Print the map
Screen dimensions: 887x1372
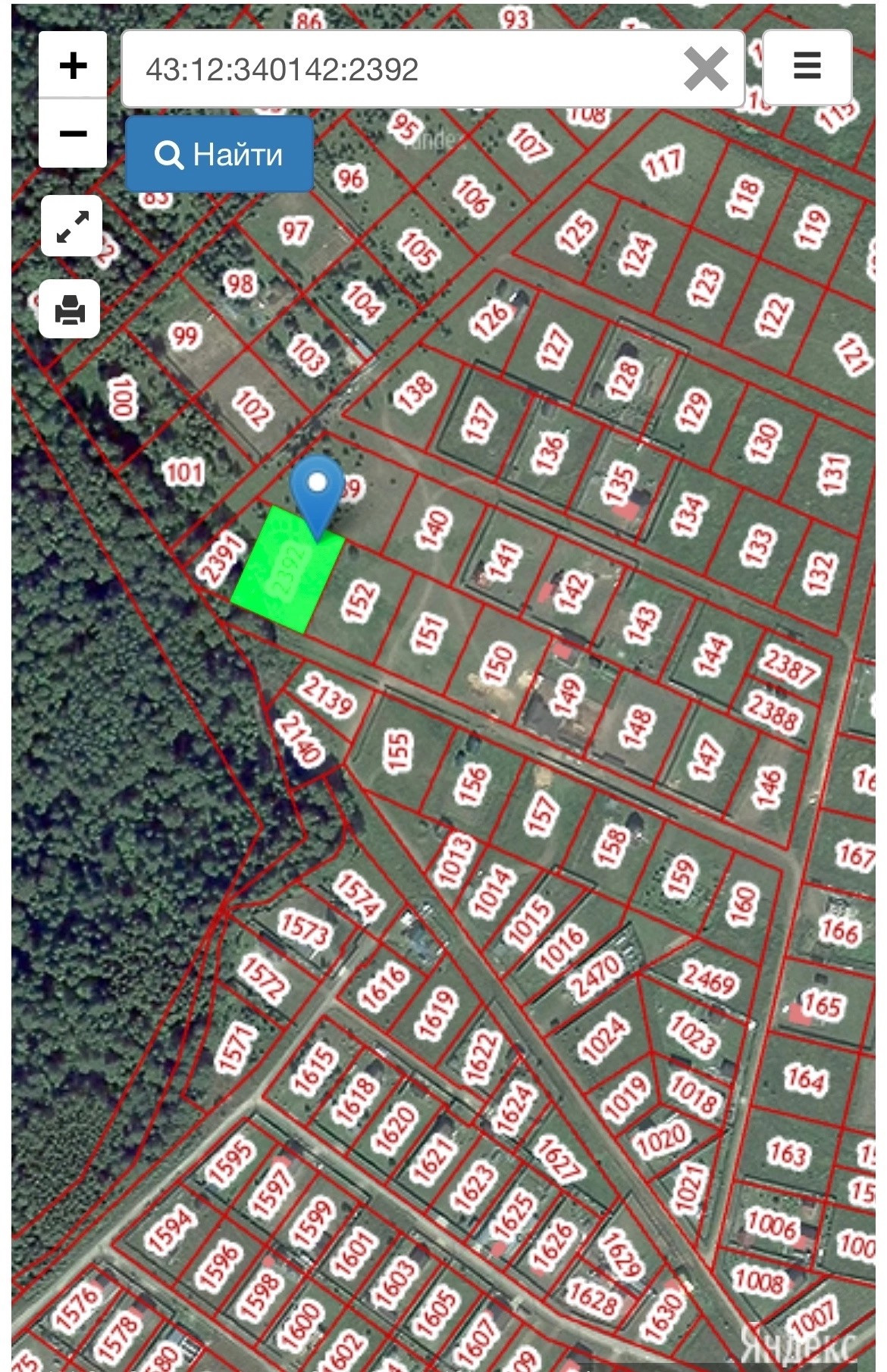pos(70,309)
